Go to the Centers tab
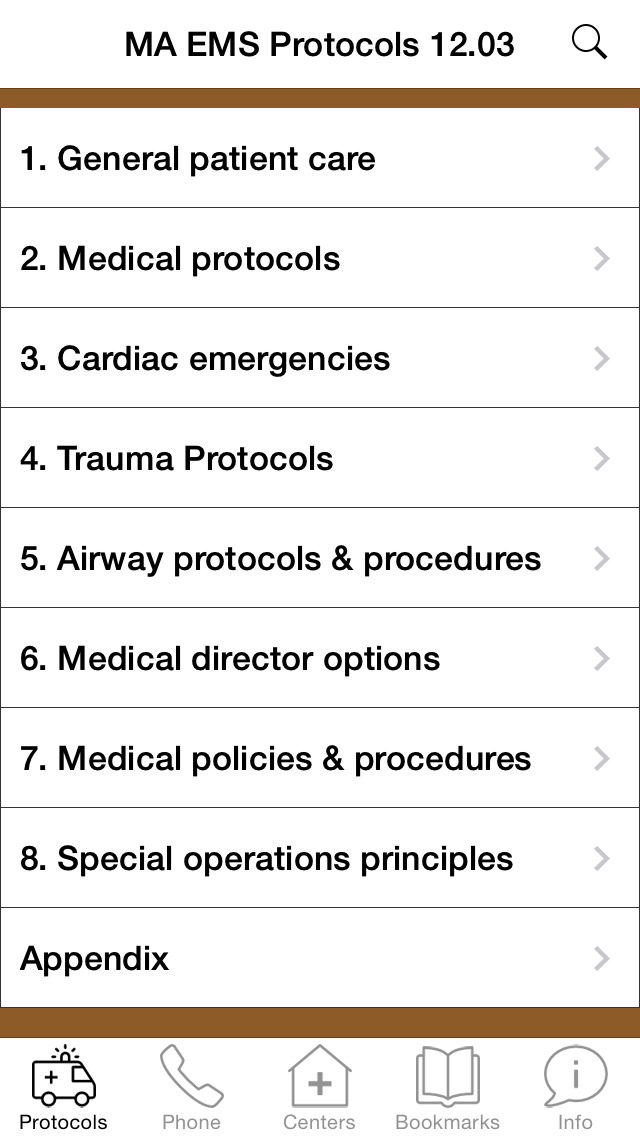Viewport: 640px width, 1136px height. pos(319,1087)
